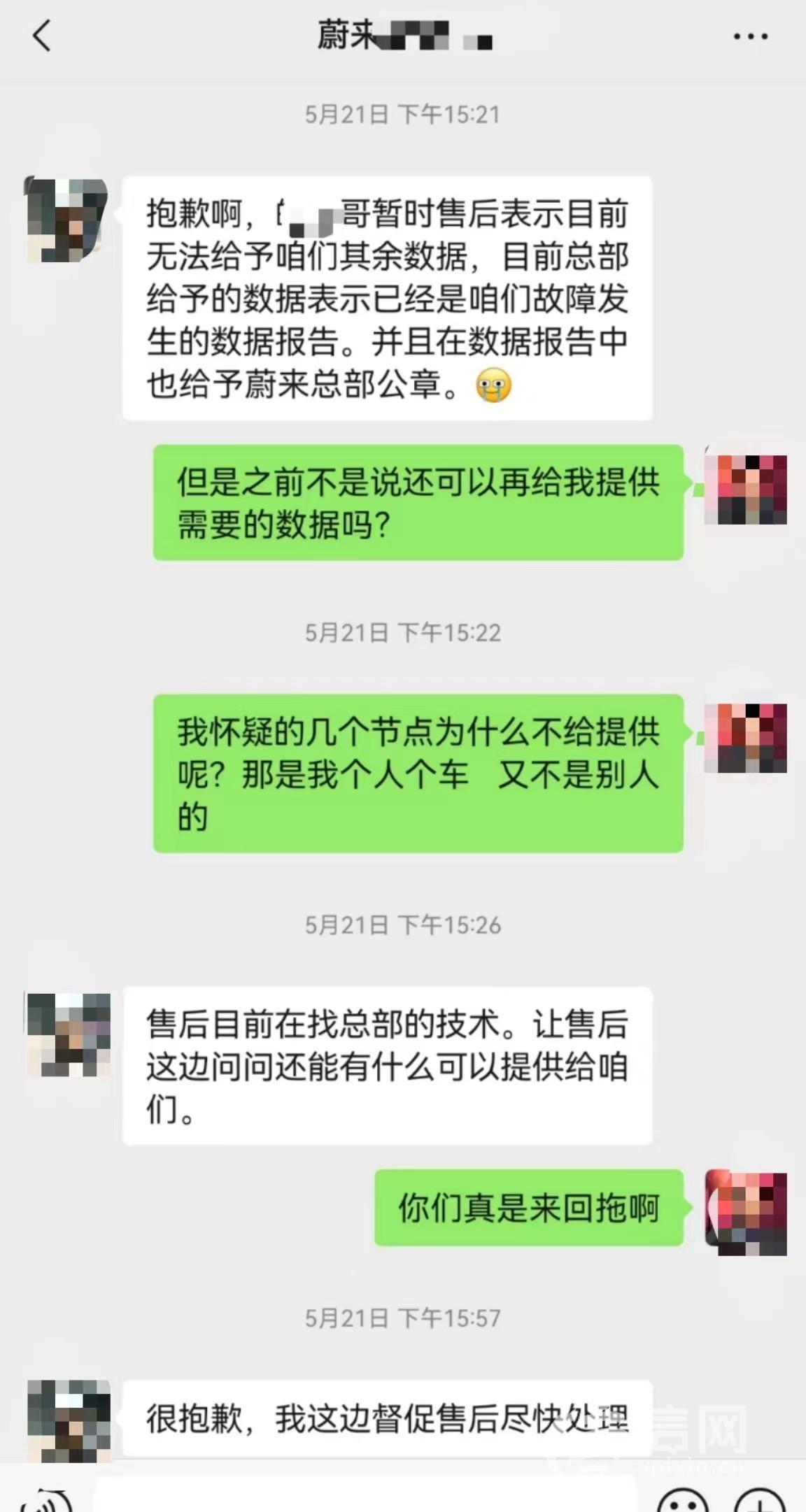This screenshot has height=1512, width=806.
Task: Open sender avatar beside 抱歉啊 message
Action: point(66,220)
